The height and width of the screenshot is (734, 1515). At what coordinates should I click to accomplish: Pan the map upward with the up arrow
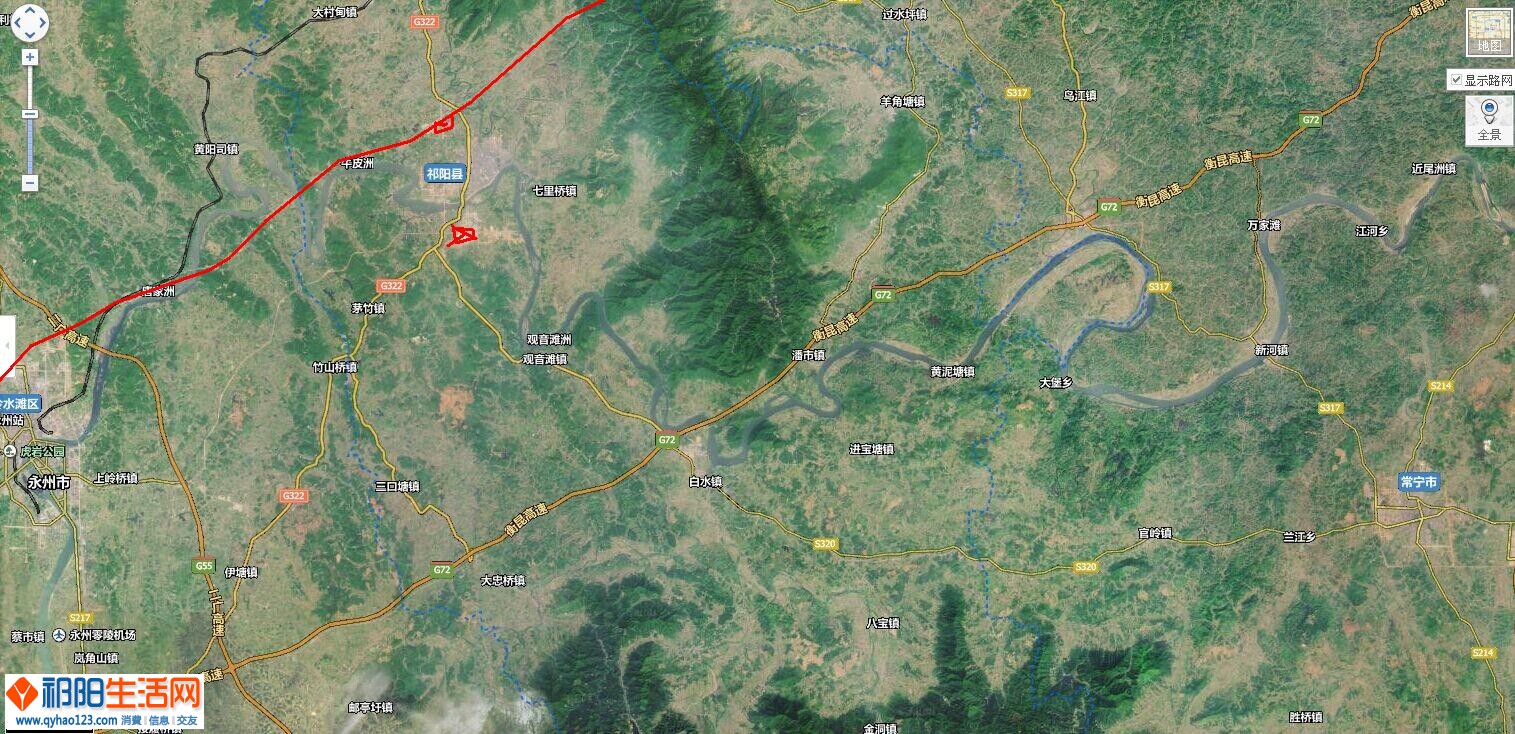point(30,11)
